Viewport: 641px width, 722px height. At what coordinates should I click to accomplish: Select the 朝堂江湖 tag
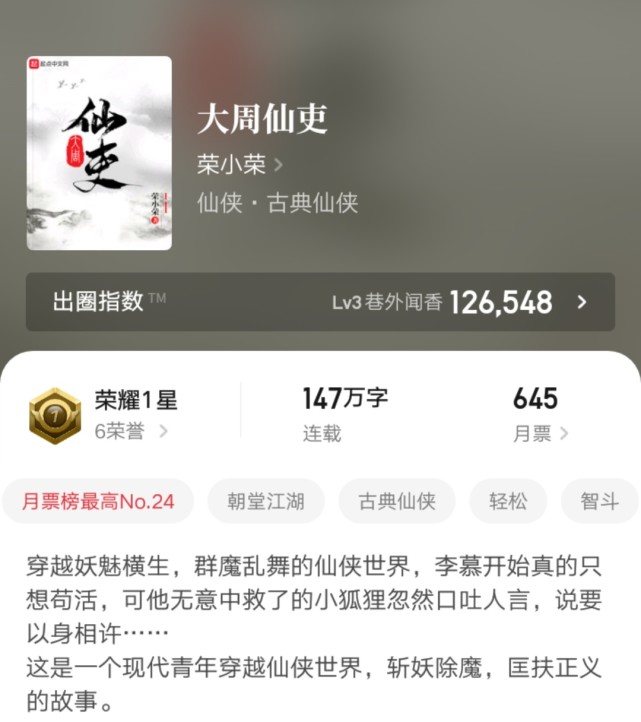[265, 501]
